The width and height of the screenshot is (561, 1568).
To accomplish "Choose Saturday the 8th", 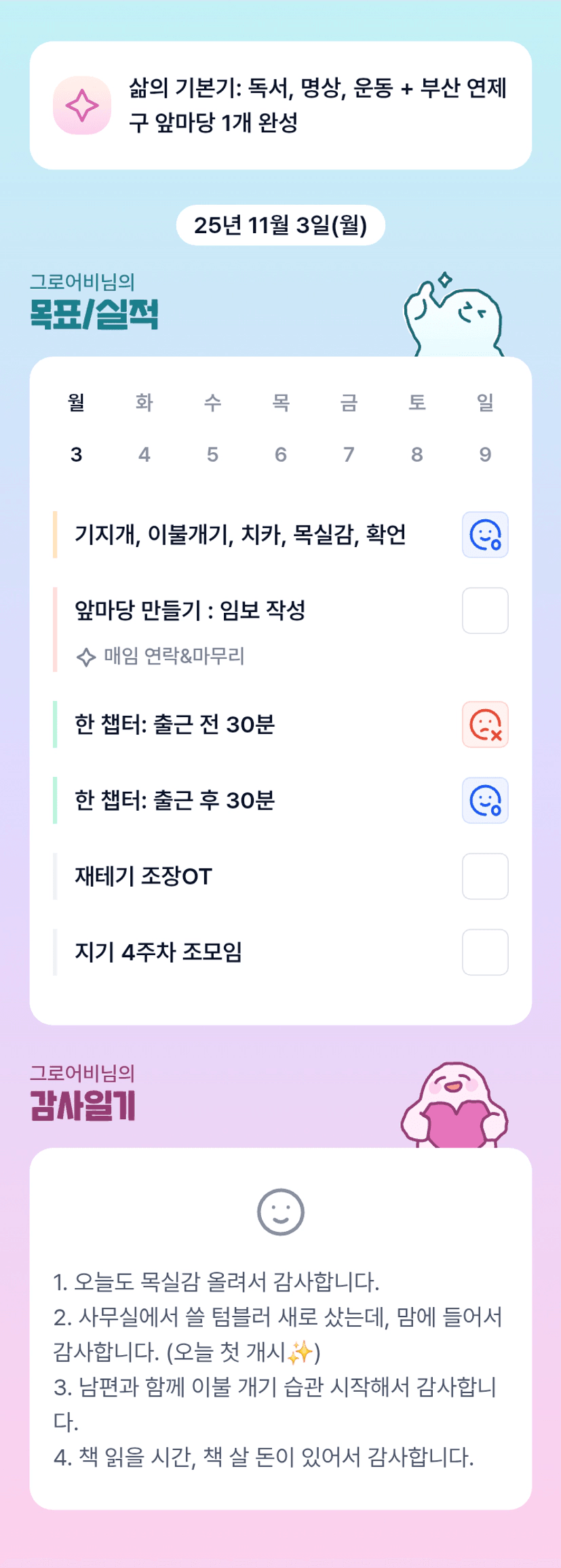I will [417, 428].
